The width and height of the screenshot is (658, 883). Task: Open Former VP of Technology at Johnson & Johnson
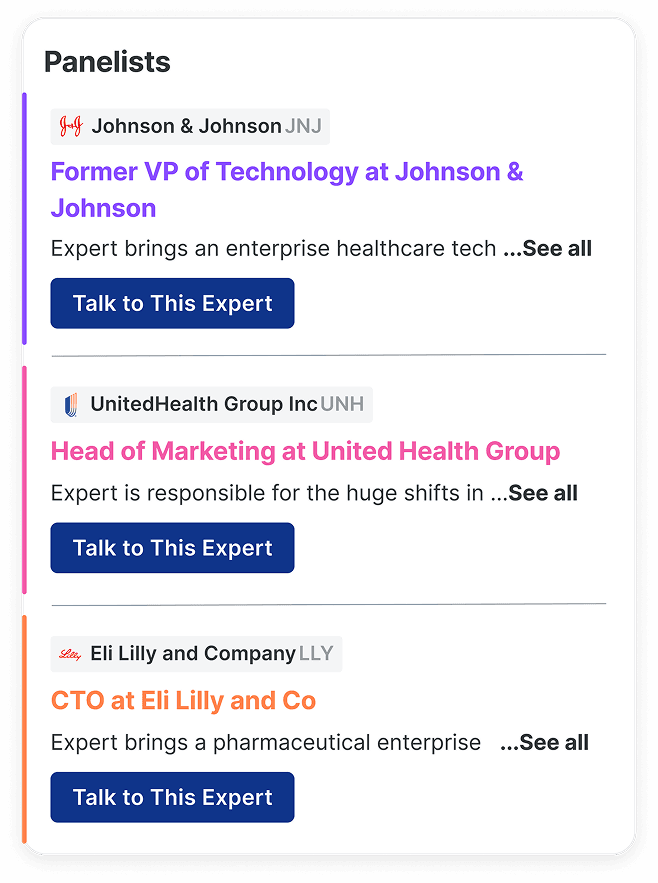point(287,190)
